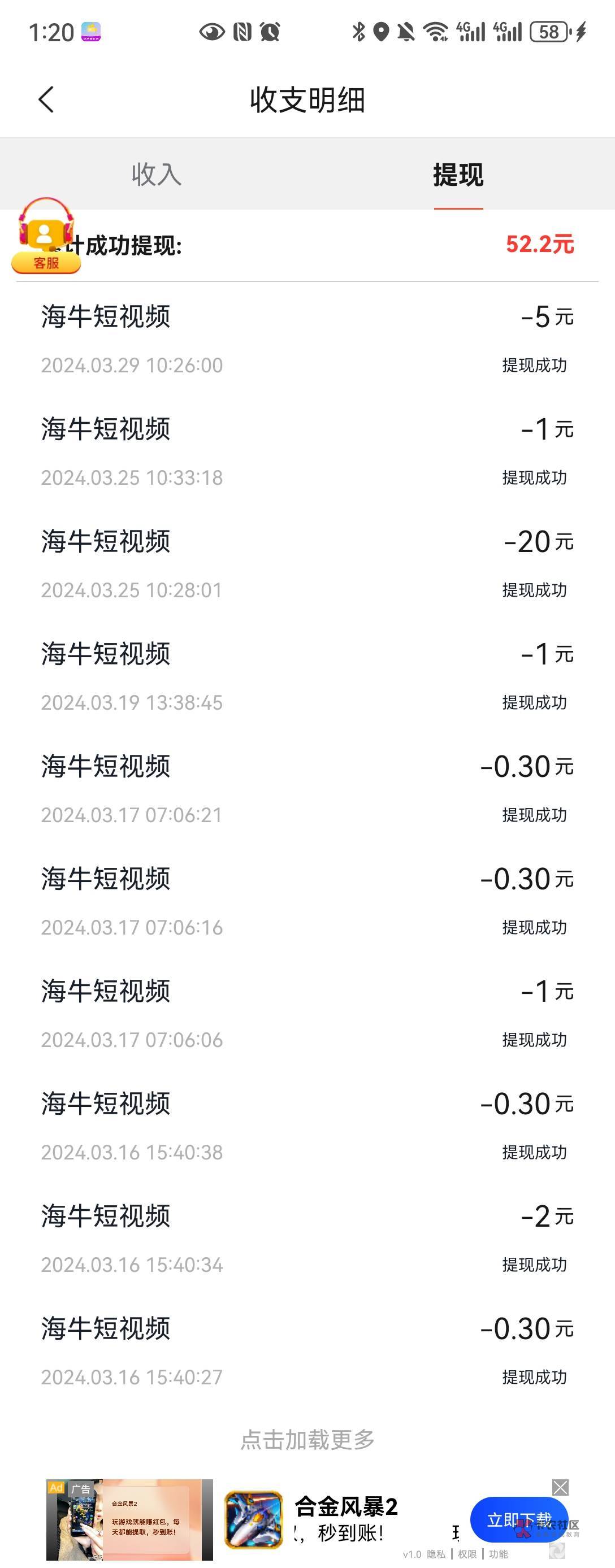Screen dimensions: 615x1568
Task: Open the ad's 功能 link
Action: (498, 1554)
